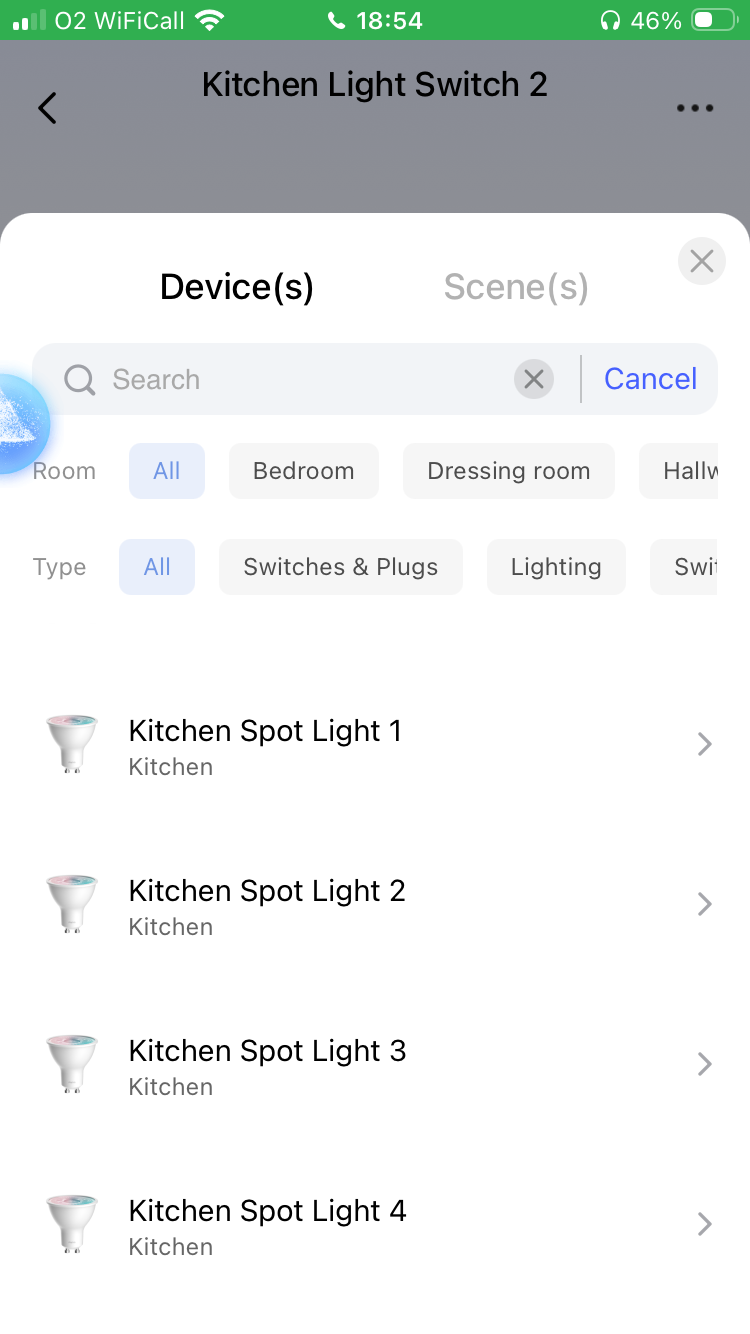Cancel the search
The width and height of the screenshot is (750, 1334).
[x=650, y=379]
